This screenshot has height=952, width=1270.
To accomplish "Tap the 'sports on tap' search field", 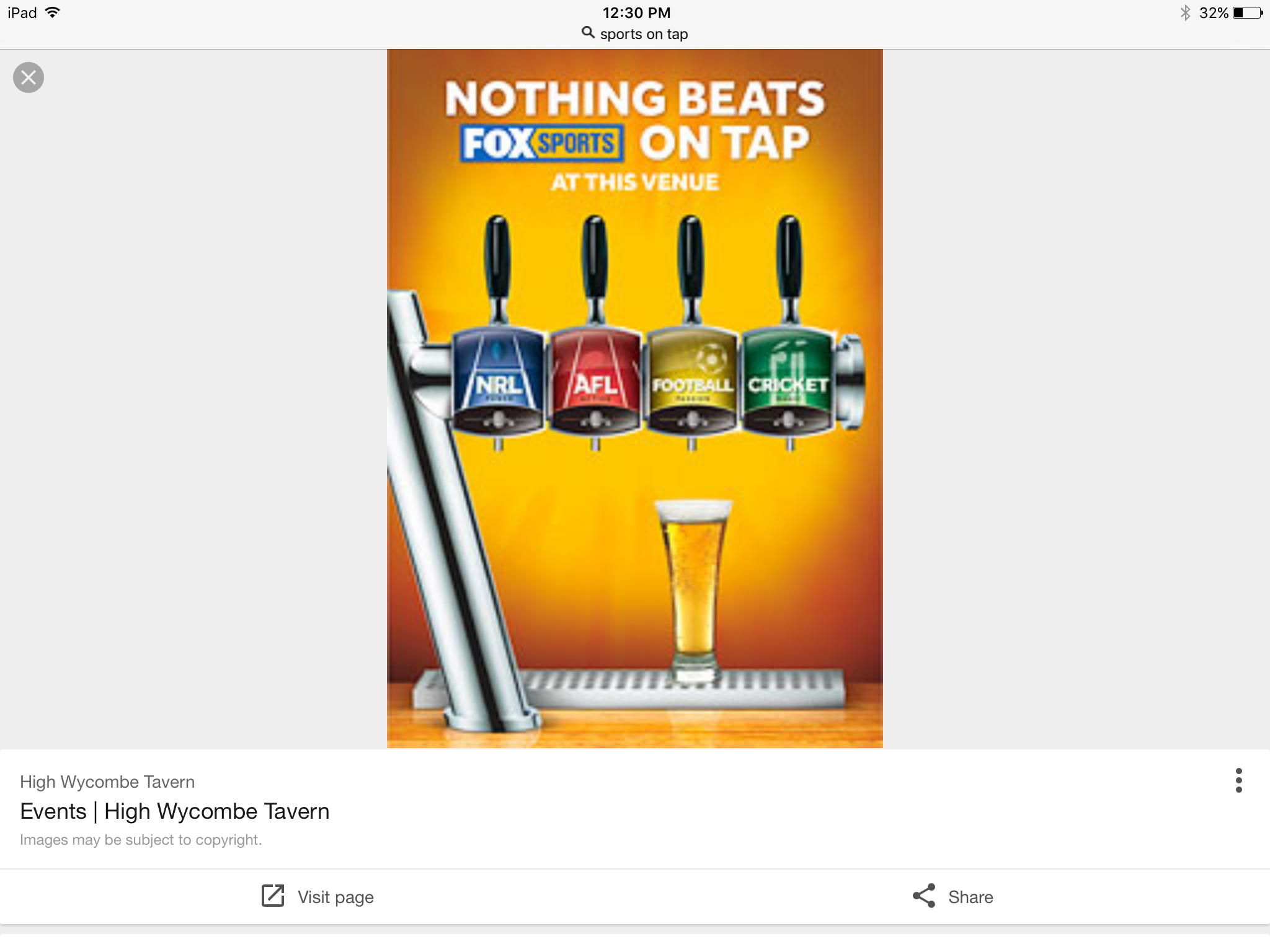I will (x=635, y=34).
